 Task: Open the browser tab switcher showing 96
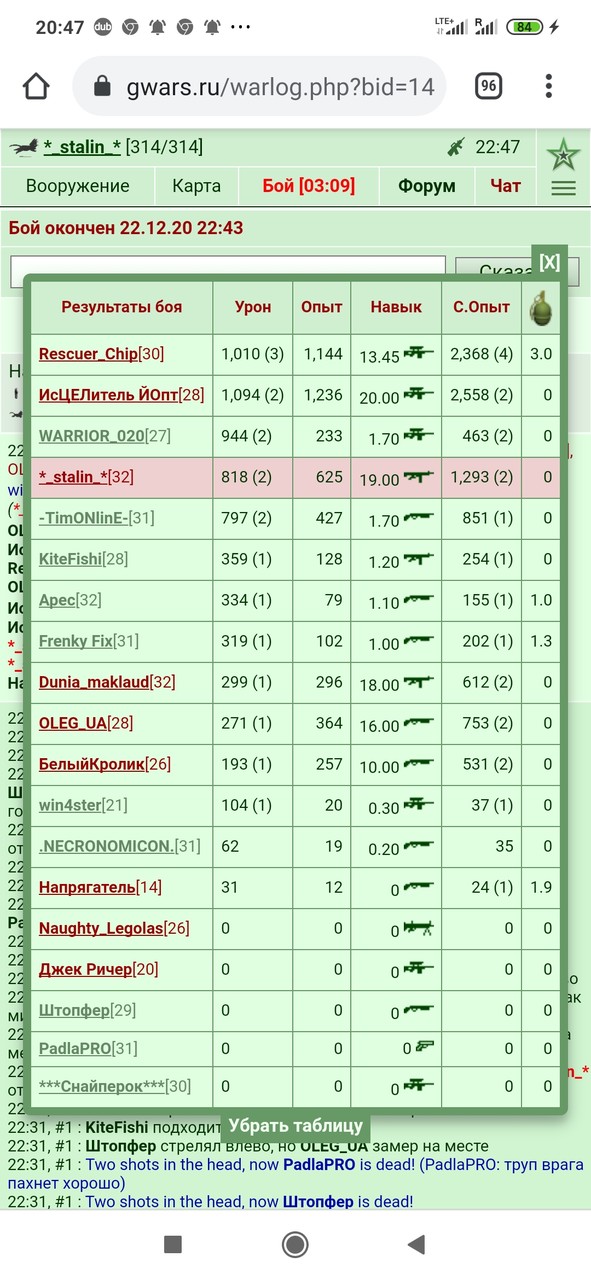pyautogui.click(x=488, y=86)
